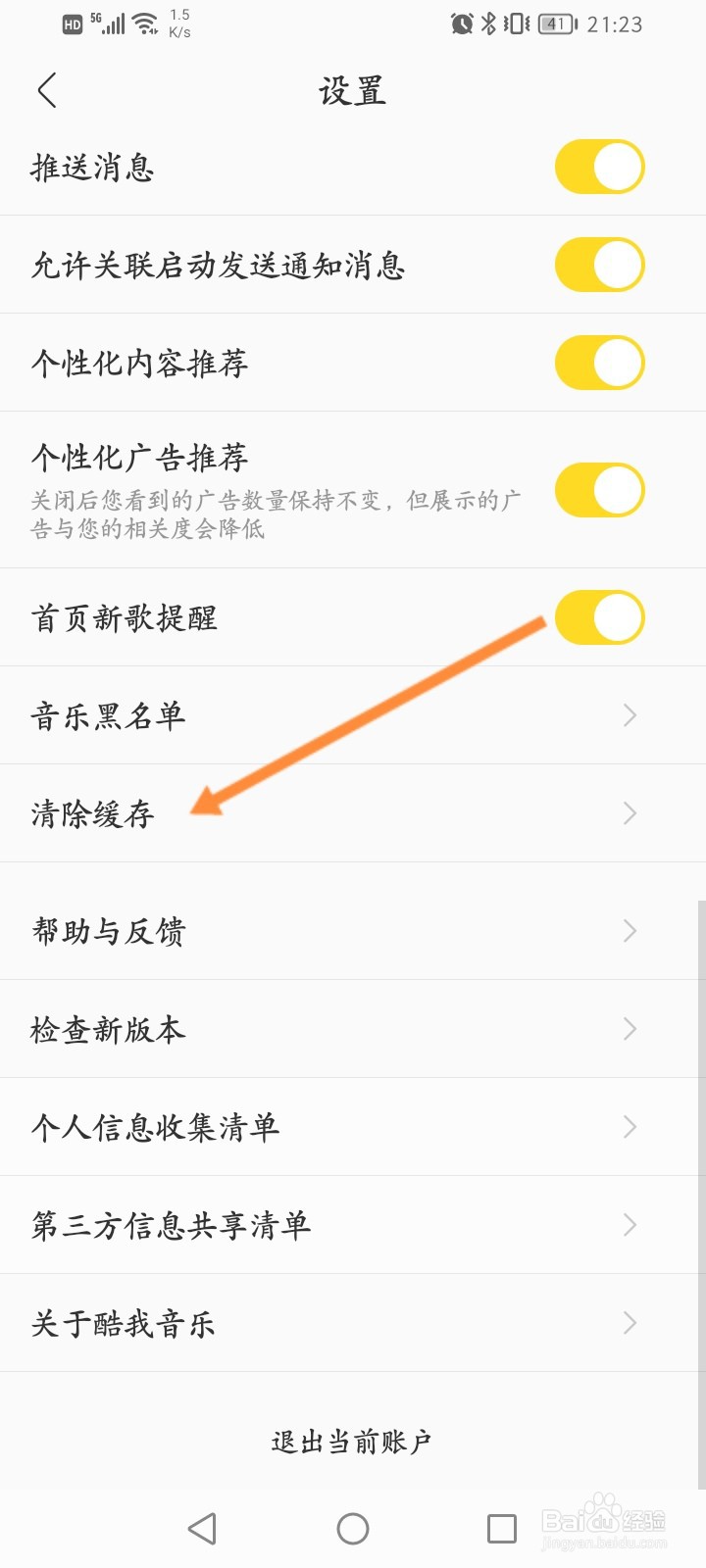Tap the Android back navigation triangle

[203, 1527]
